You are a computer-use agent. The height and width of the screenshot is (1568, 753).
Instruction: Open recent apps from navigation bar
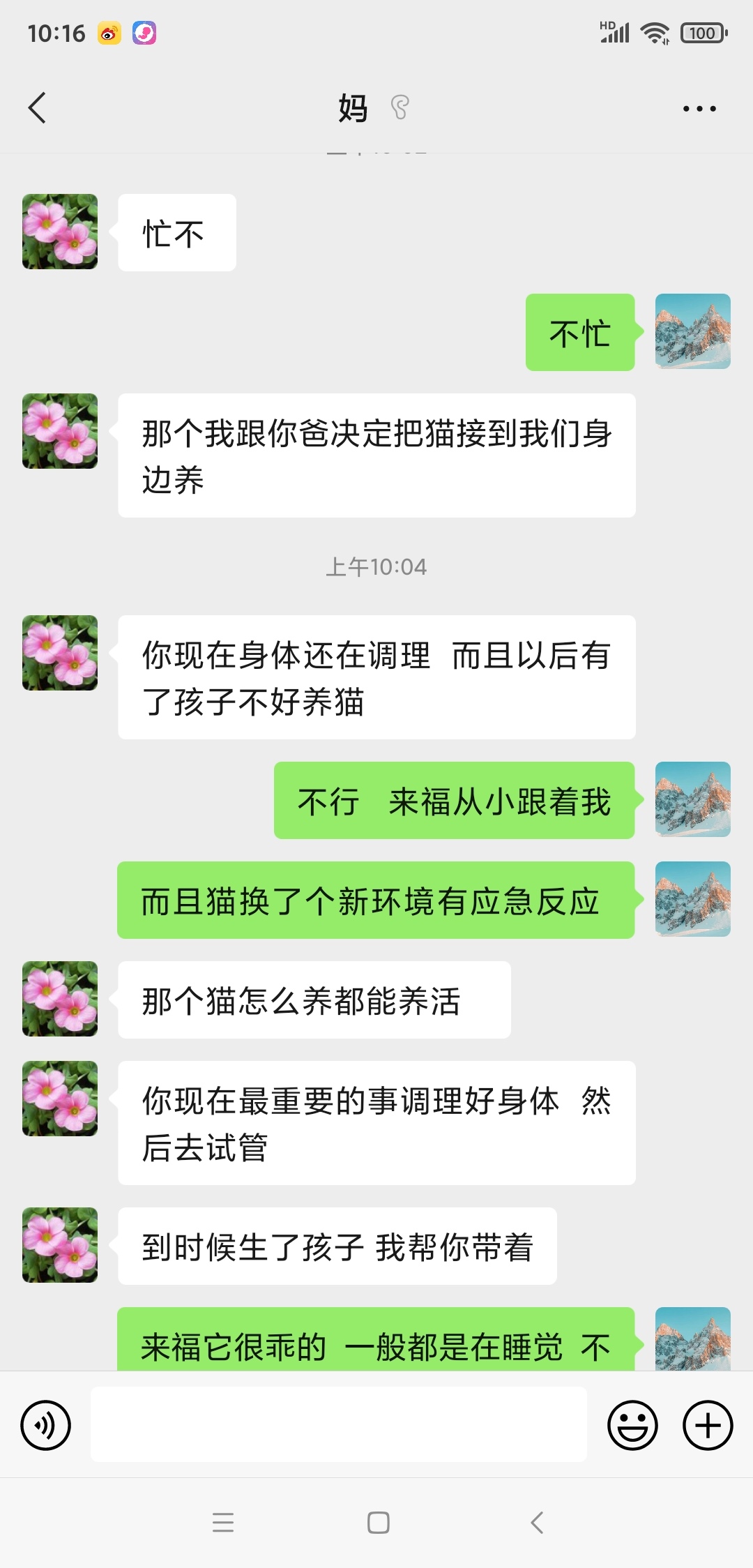[223, 1522]
